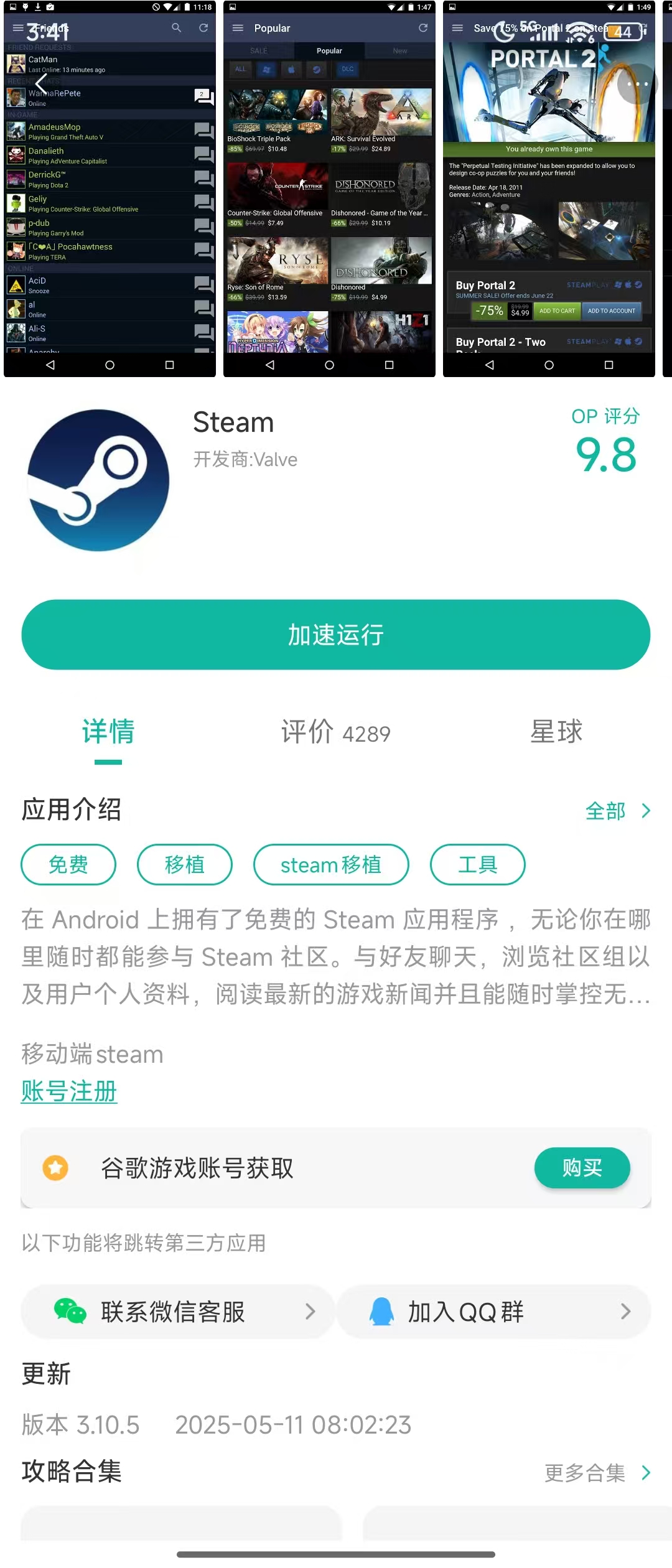Go back using the top-left arrow
Image resolution: width=672 pixels, height=1568 pixels.
pos(41,83)
